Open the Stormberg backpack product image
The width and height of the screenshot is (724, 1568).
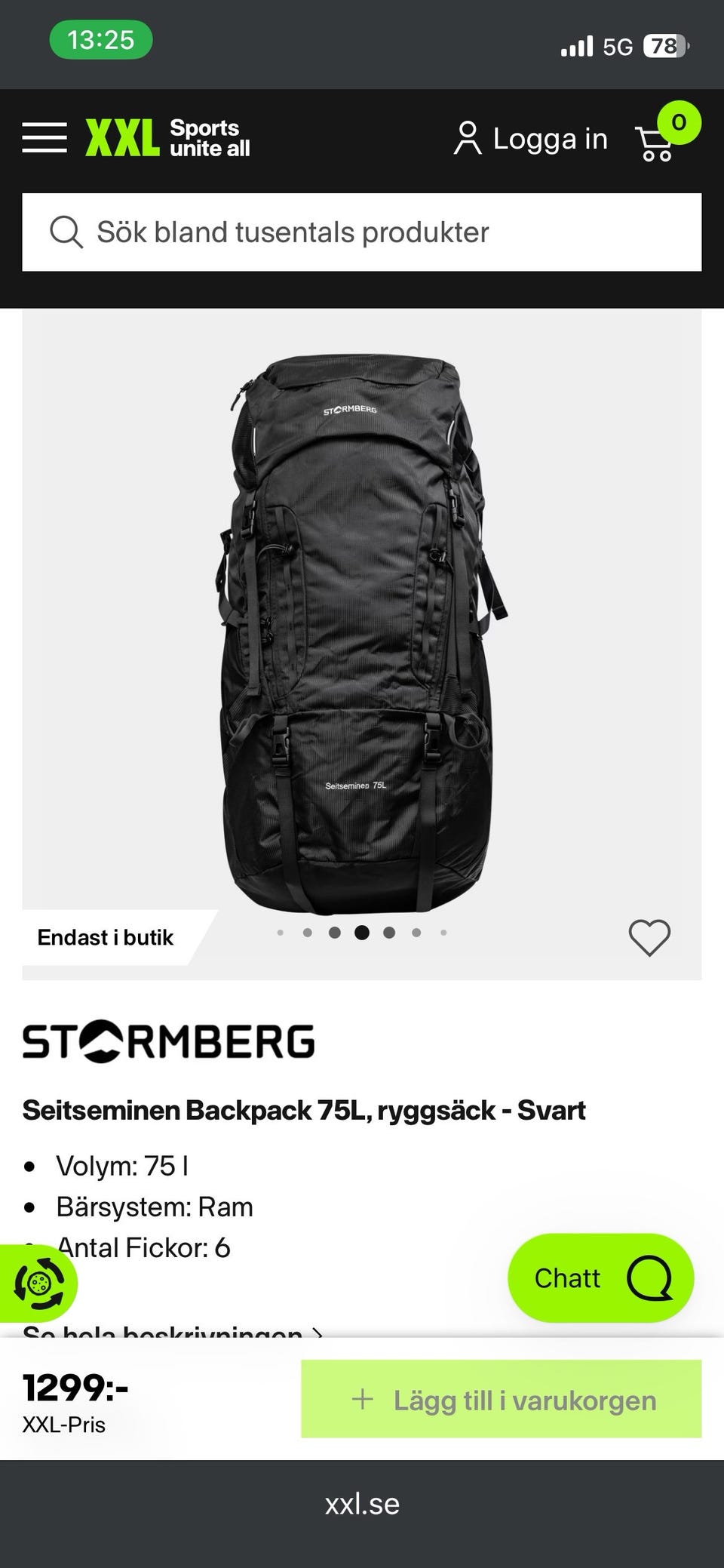tap(362, 634)
